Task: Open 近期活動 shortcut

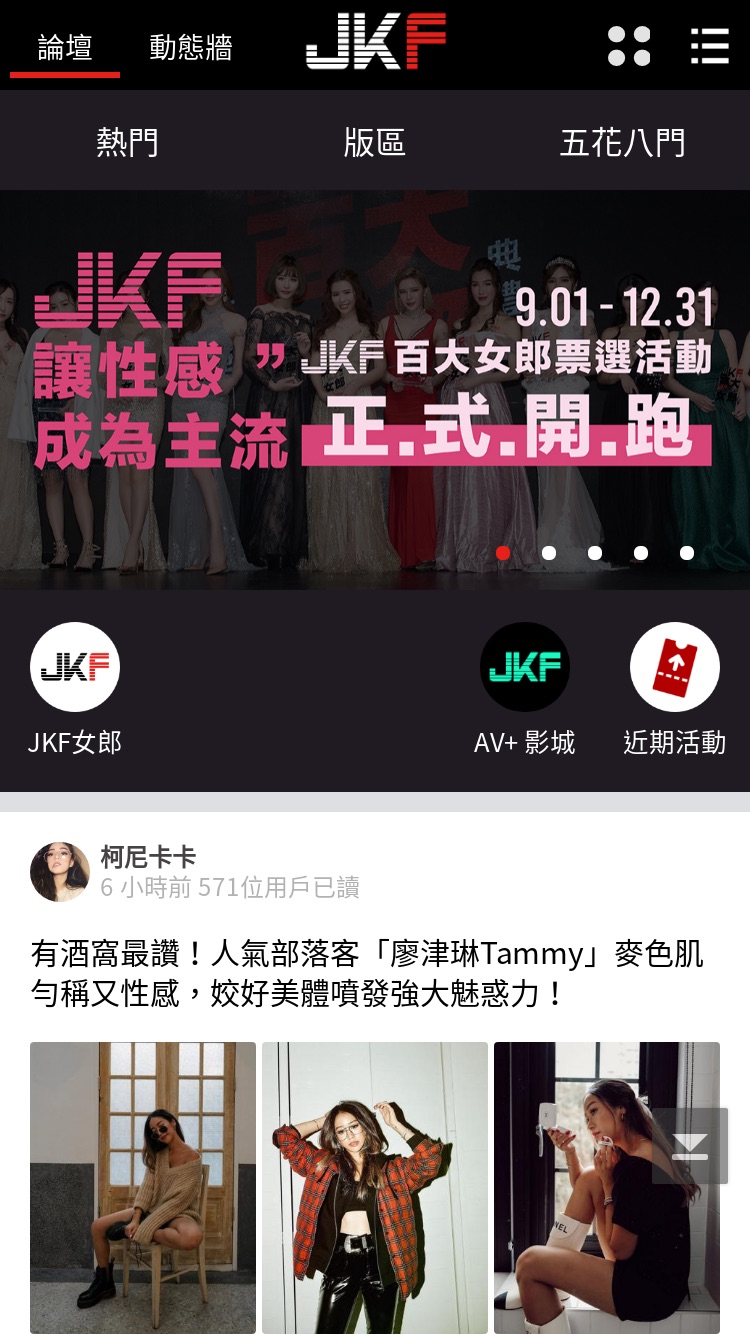Action: pyautogui.click(x=675, y=690)
